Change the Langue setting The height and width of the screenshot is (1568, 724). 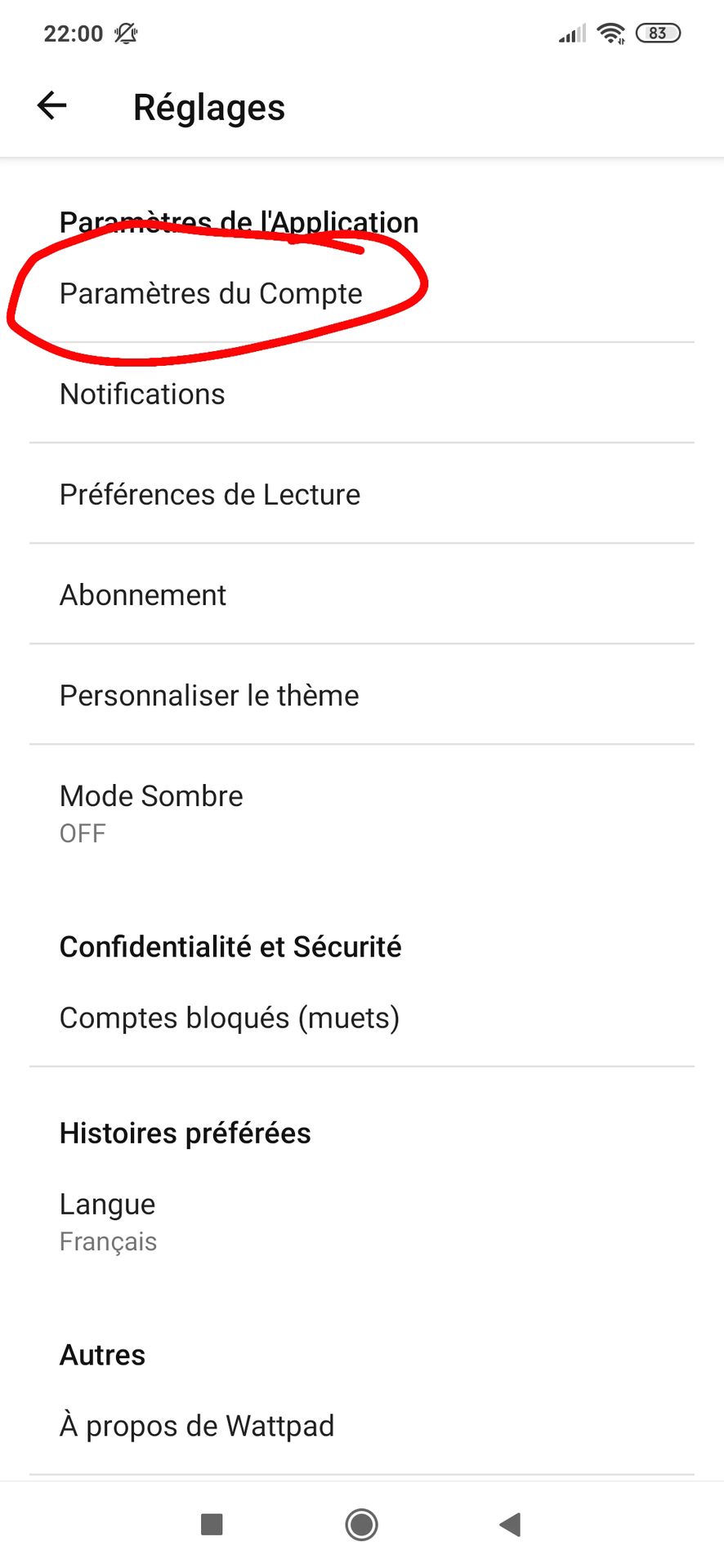click(x=362, y=1222)
